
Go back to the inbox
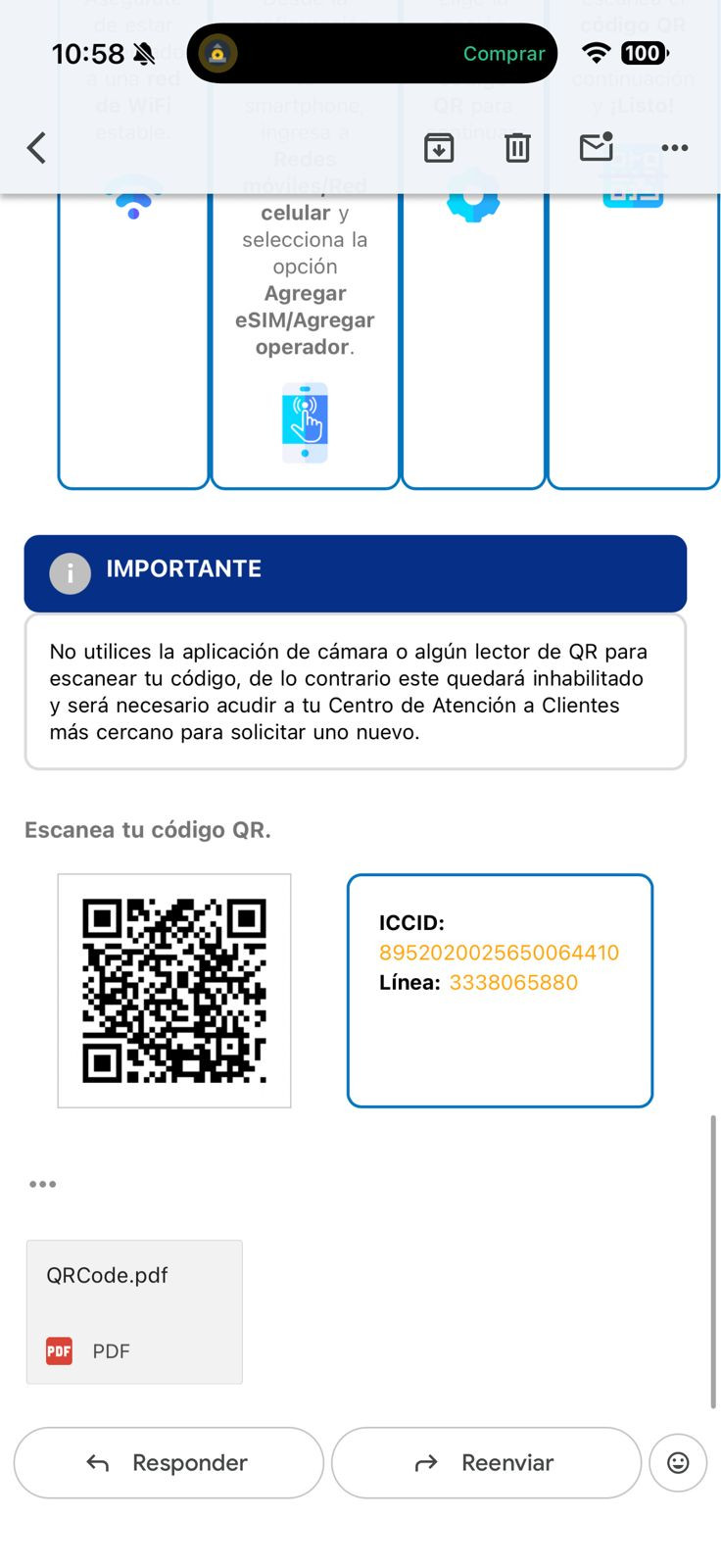36,148
